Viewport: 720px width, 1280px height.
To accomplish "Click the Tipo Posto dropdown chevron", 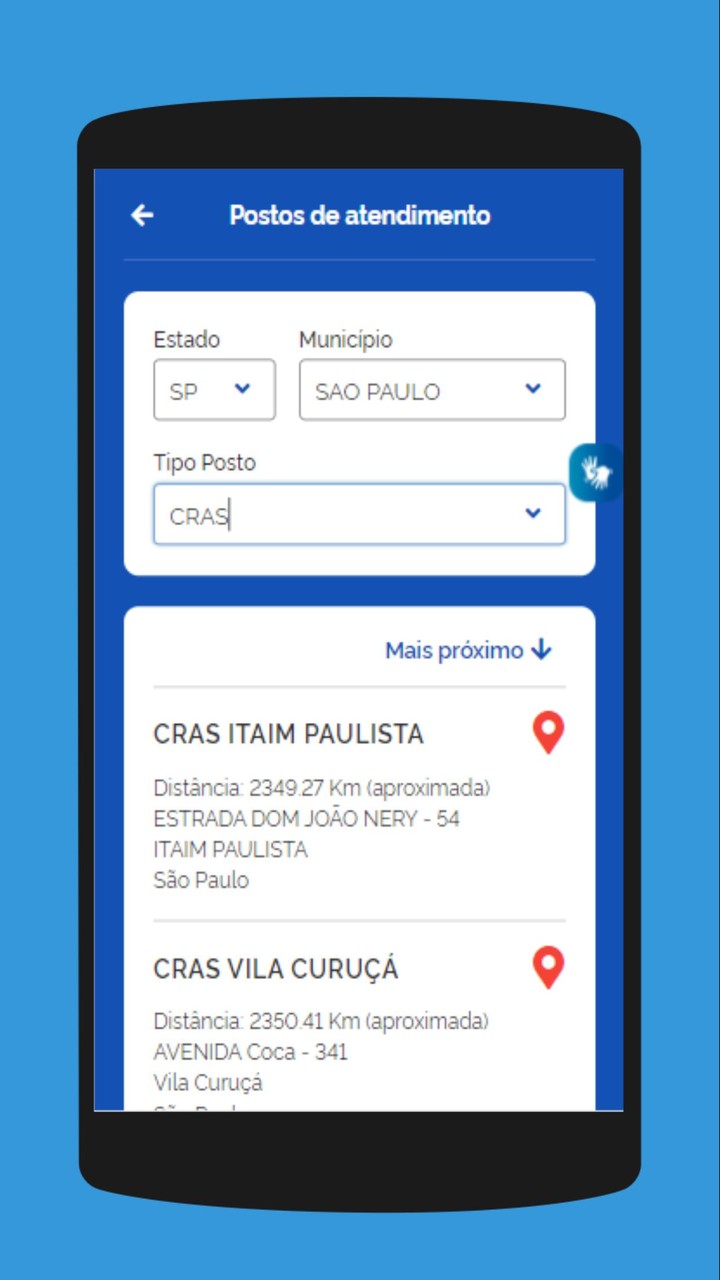I will pos(533,513).
